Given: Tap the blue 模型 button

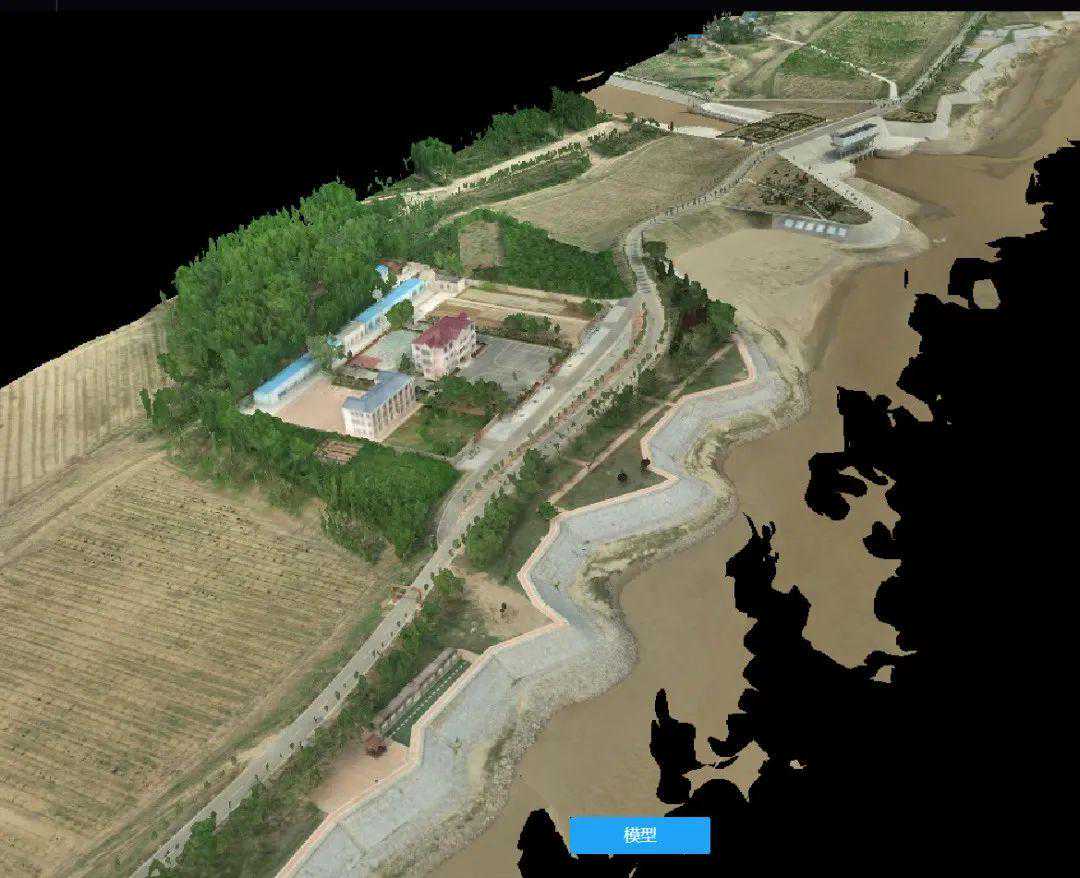Looking at the screenshot, I should [640, 835].
